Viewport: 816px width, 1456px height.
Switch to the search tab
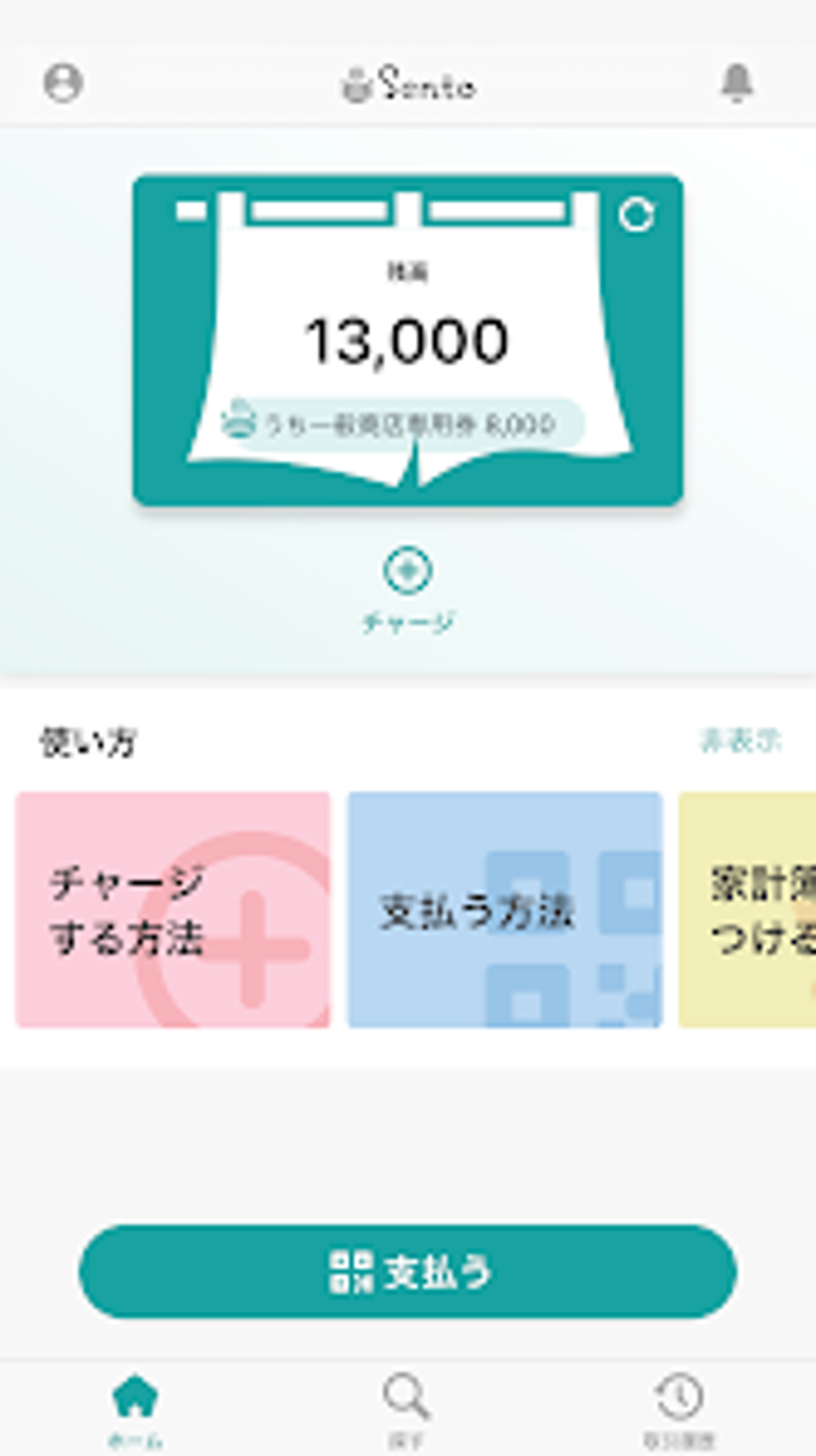pos(407,1410)
